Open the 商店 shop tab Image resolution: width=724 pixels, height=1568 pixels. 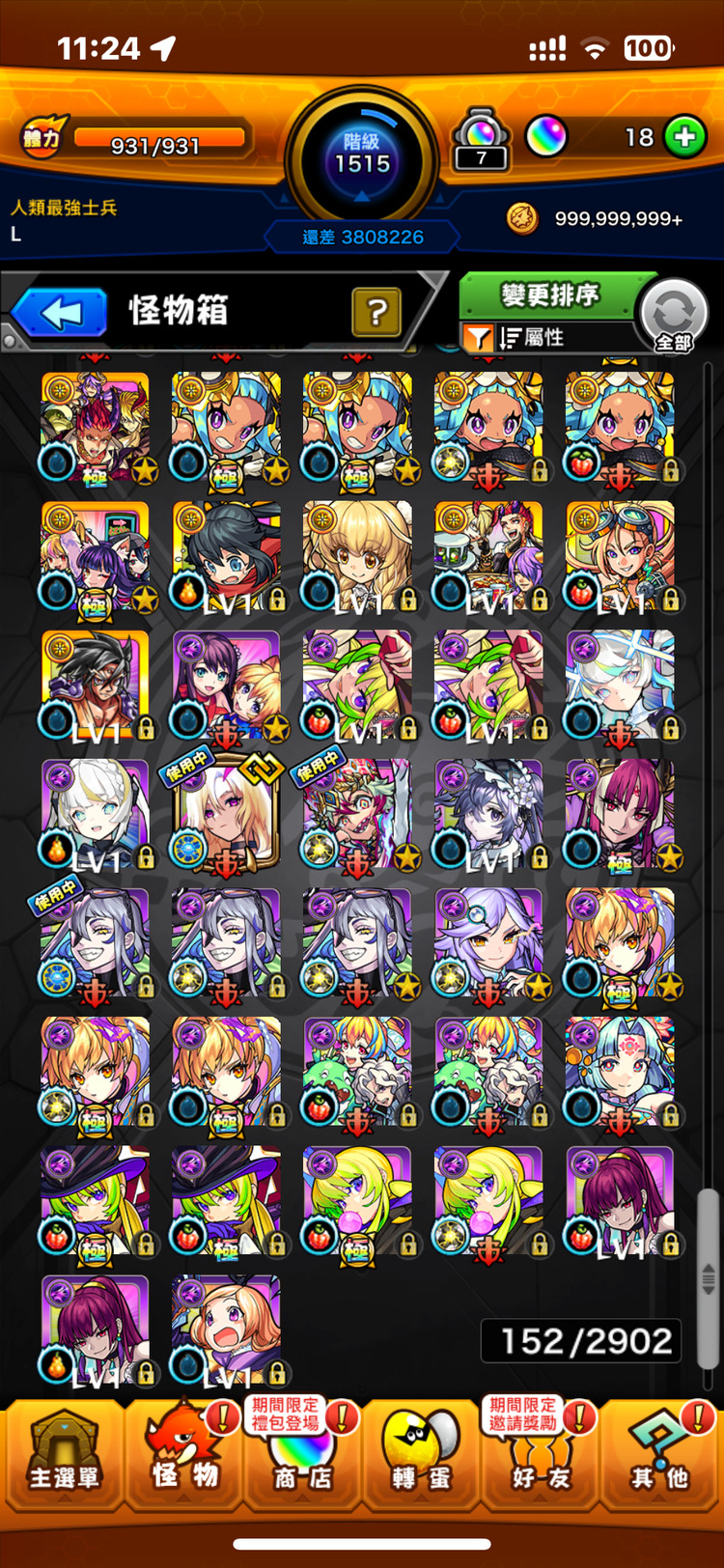(301, 1455)
